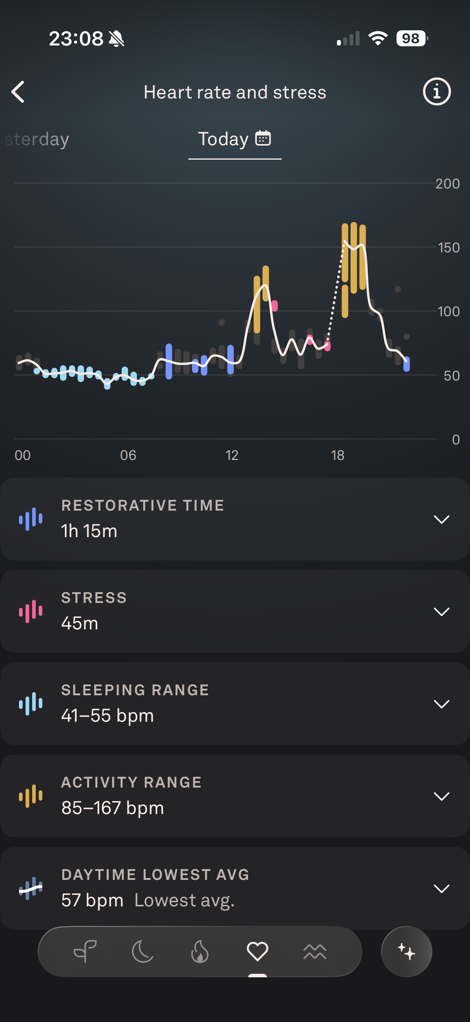Tap the sparkle floating button
Image resolution: width=470 pixels, height=1022 pixels.
[407, 952]
